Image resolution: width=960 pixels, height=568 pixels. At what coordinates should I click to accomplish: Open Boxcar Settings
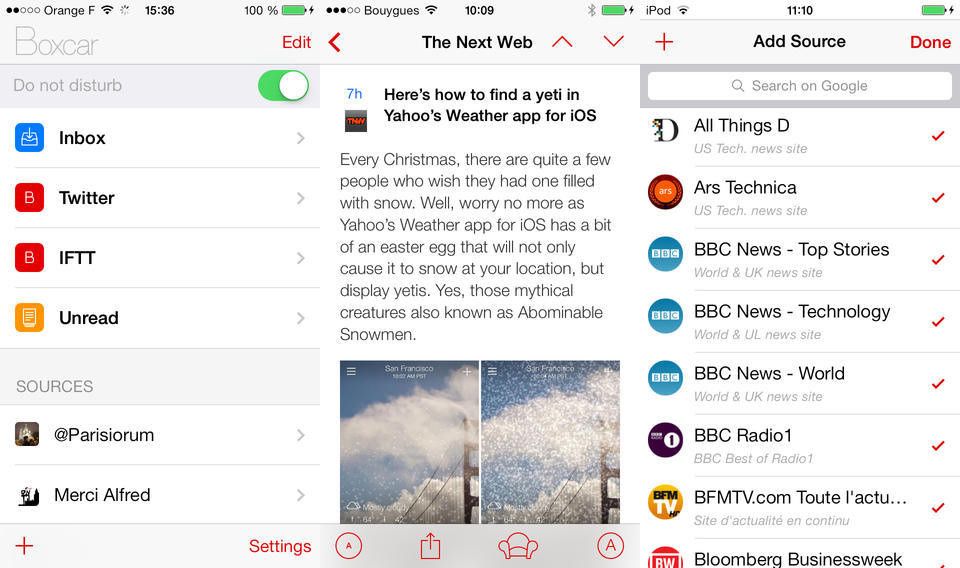280,546
